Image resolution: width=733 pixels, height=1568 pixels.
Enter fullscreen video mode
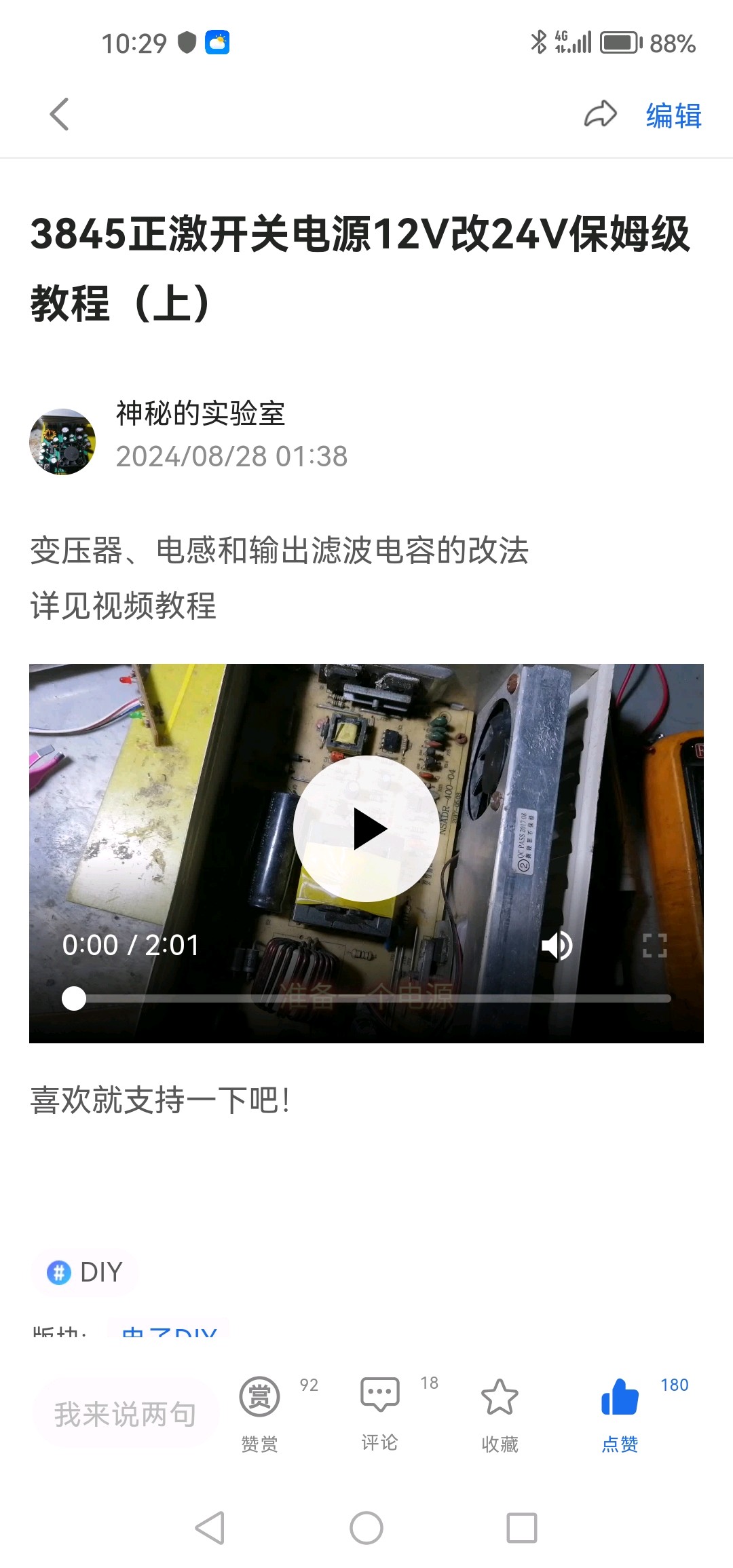point(654,946)
